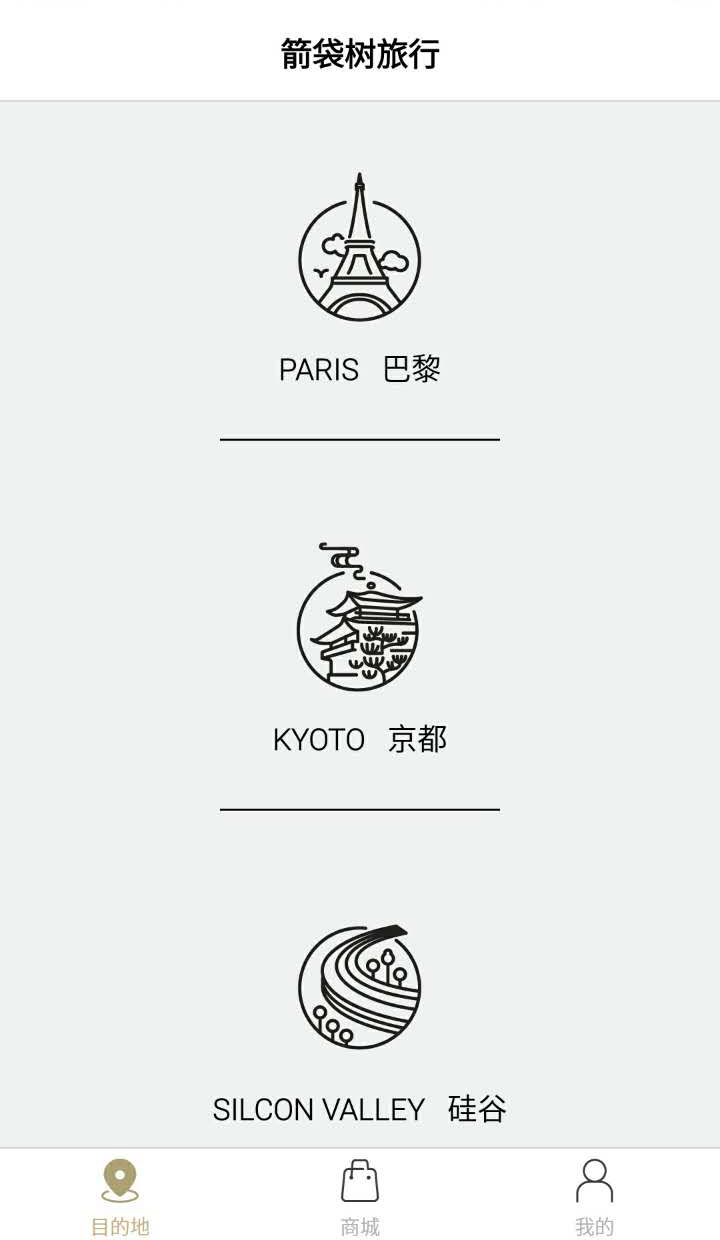Open the Kyoto 京都 destination
The height and width of the screenshot is (1240, 720).
[360, 650]
